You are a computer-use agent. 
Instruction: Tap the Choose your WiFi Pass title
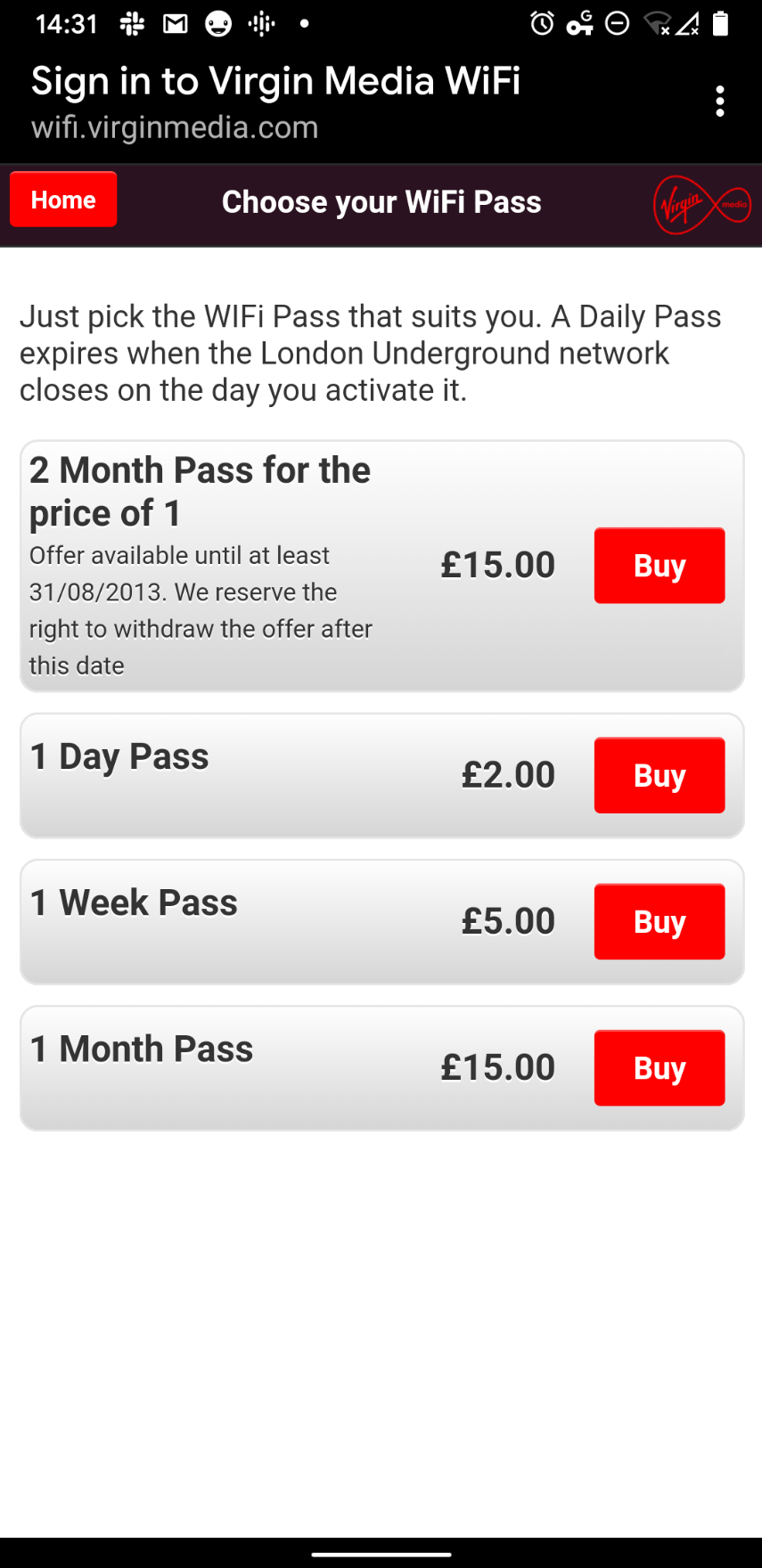point(381,202)
